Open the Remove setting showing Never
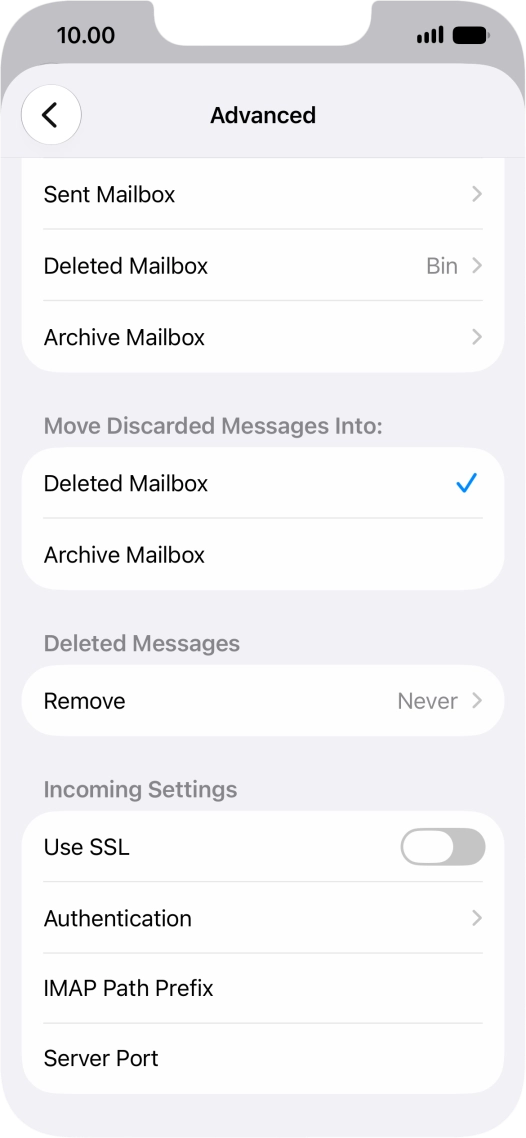Screen dimensions: 526x1138 click(x=263, y=701)
